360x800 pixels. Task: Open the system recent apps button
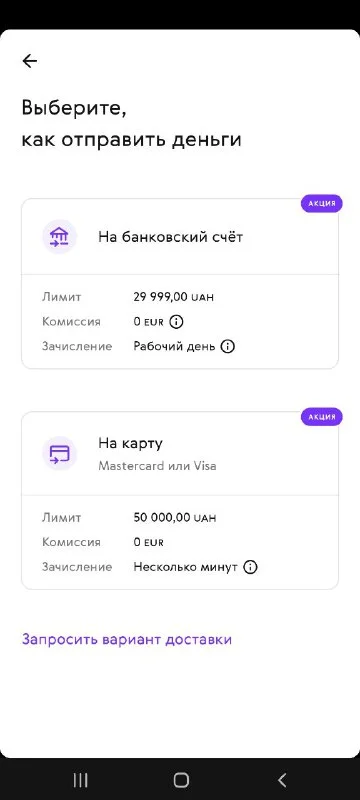click(81, 780)
